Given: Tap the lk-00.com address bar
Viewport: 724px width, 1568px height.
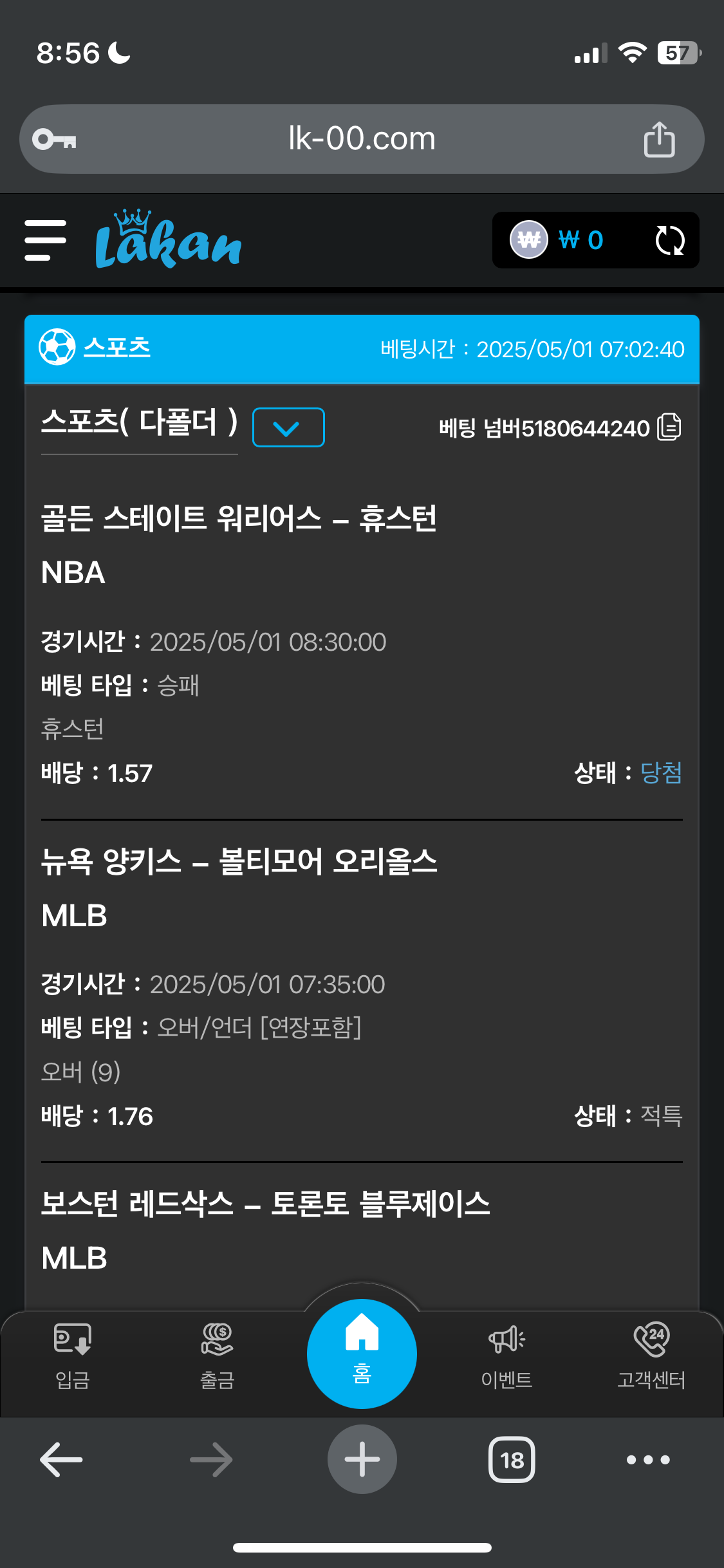Looking at the screenshot, I should coord(362,139).
